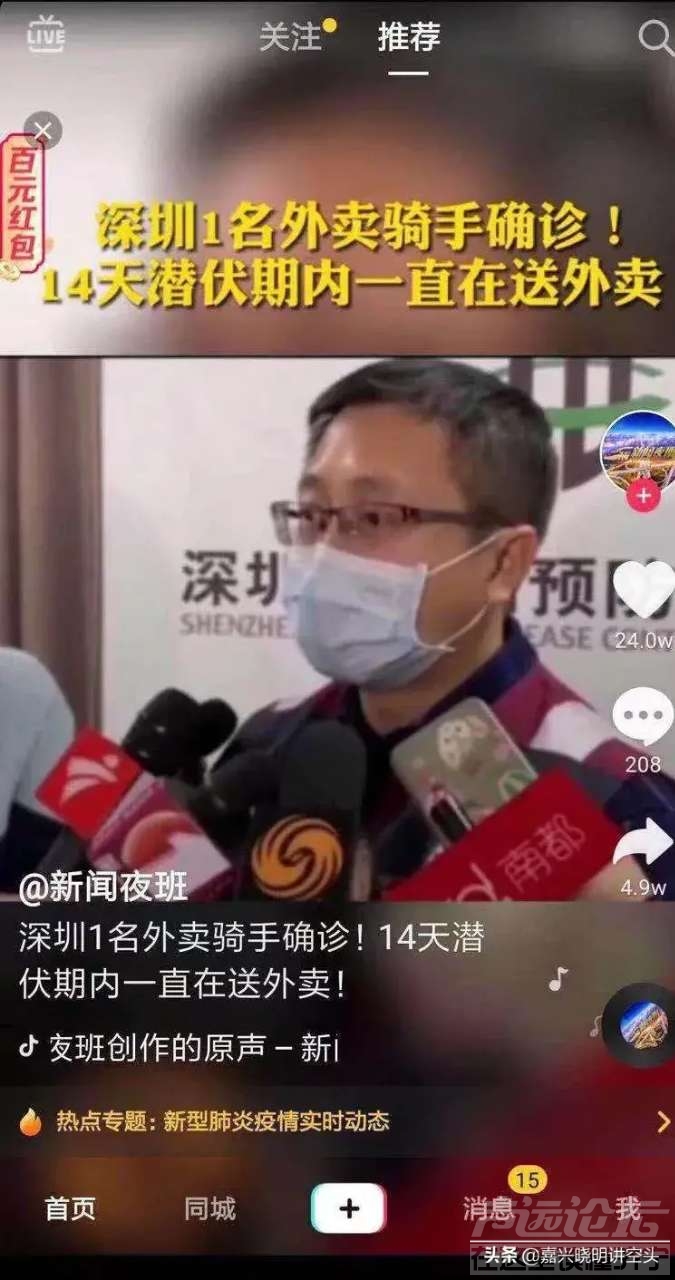Image resolution: width=675 pixels, height=1280 pixels.
Task: Switch to the 推荐 tab
Action: point(409,38)
